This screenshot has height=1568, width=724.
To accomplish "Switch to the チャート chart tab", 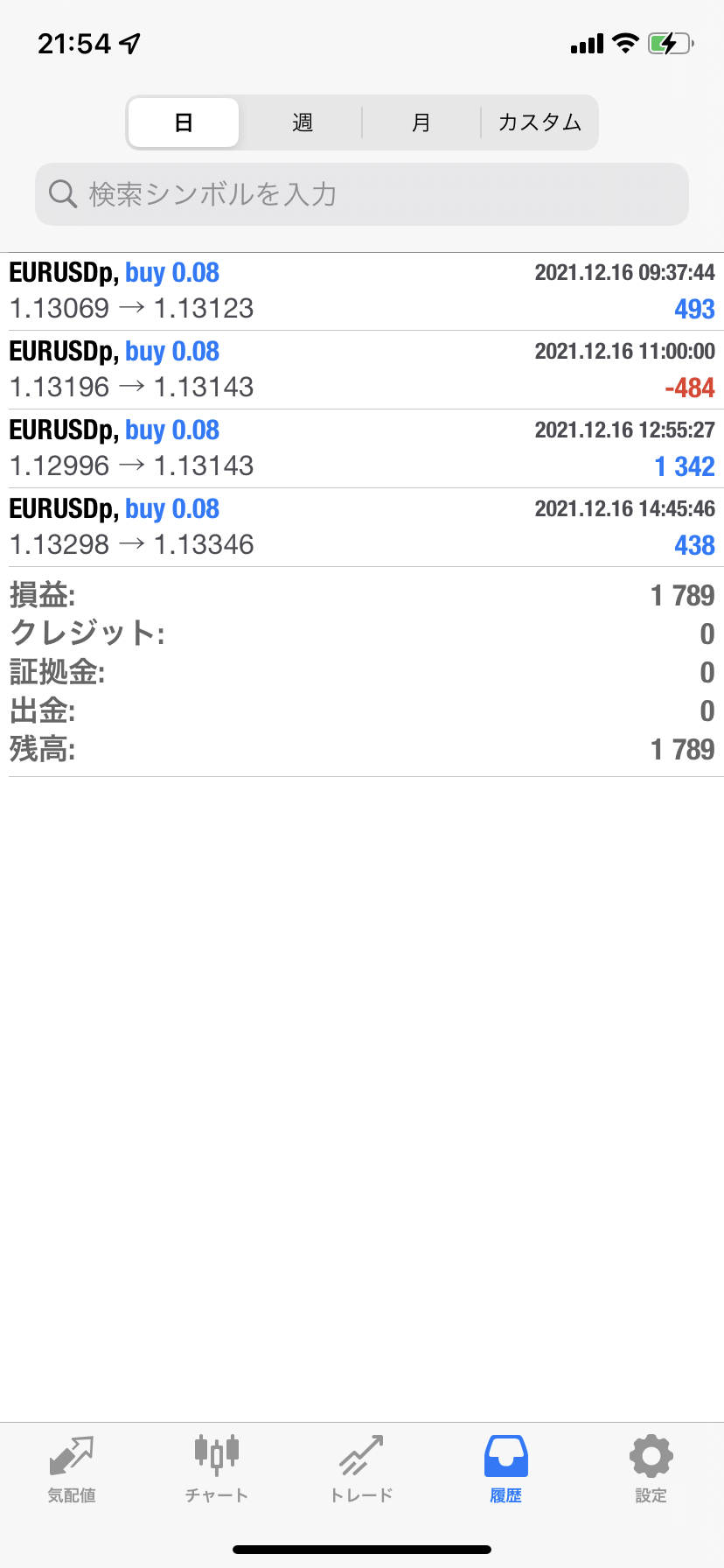I will pyautogui.click(x=217, y=1470).
